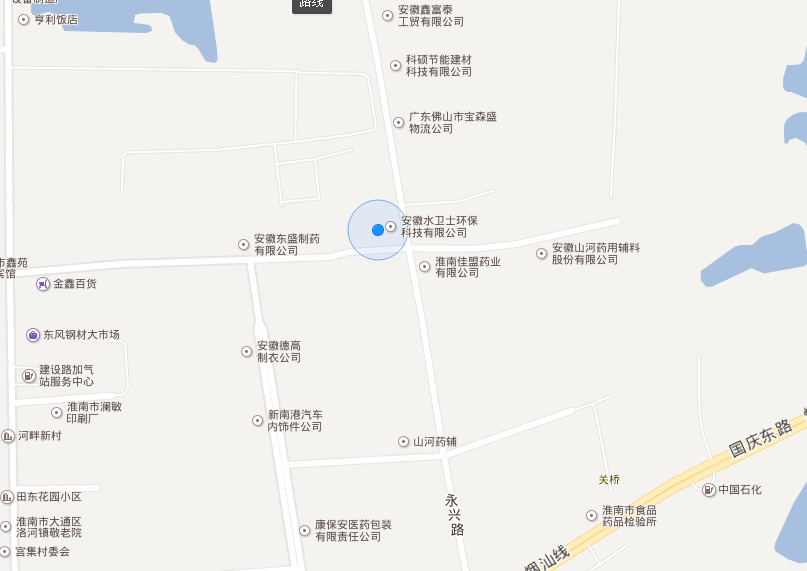
Task: Select the 淮南市食品药品检验所 marker
Action: click(591, 516)
